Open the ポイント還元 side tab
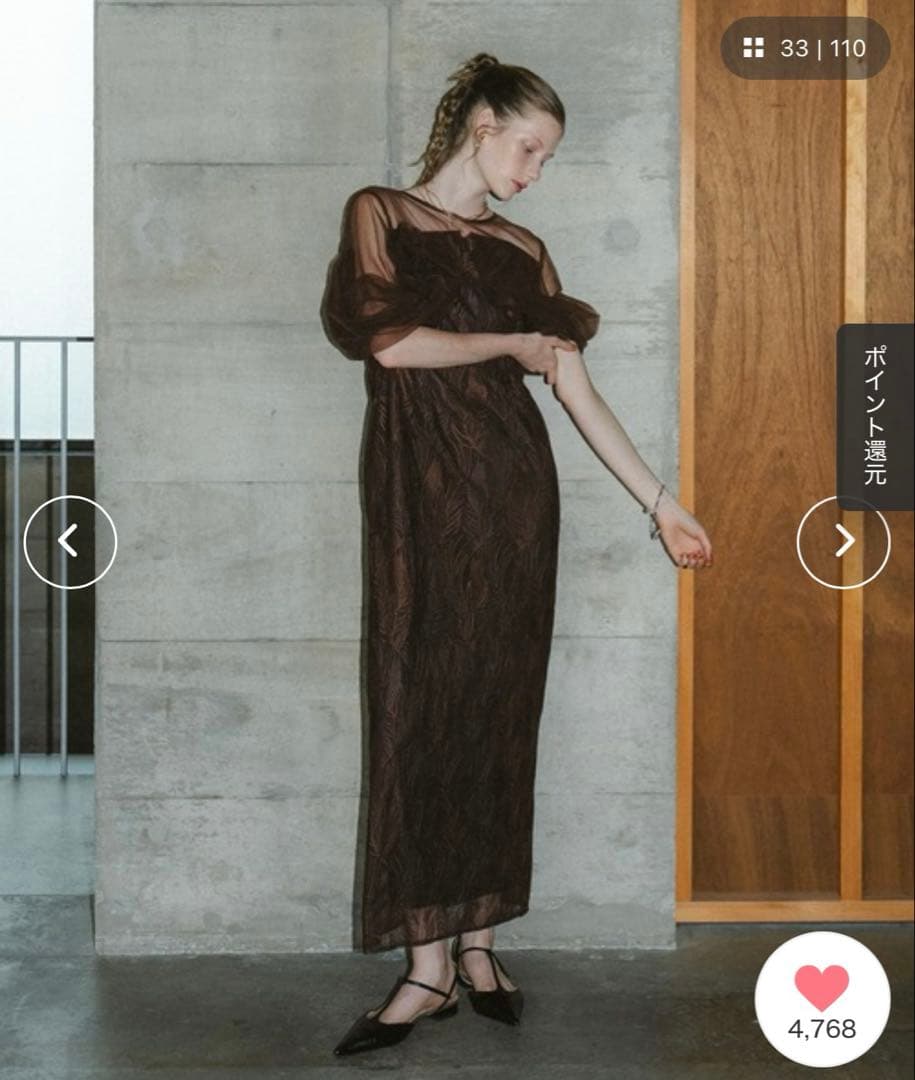This screenshot has height=1080, width=915. 875,416
